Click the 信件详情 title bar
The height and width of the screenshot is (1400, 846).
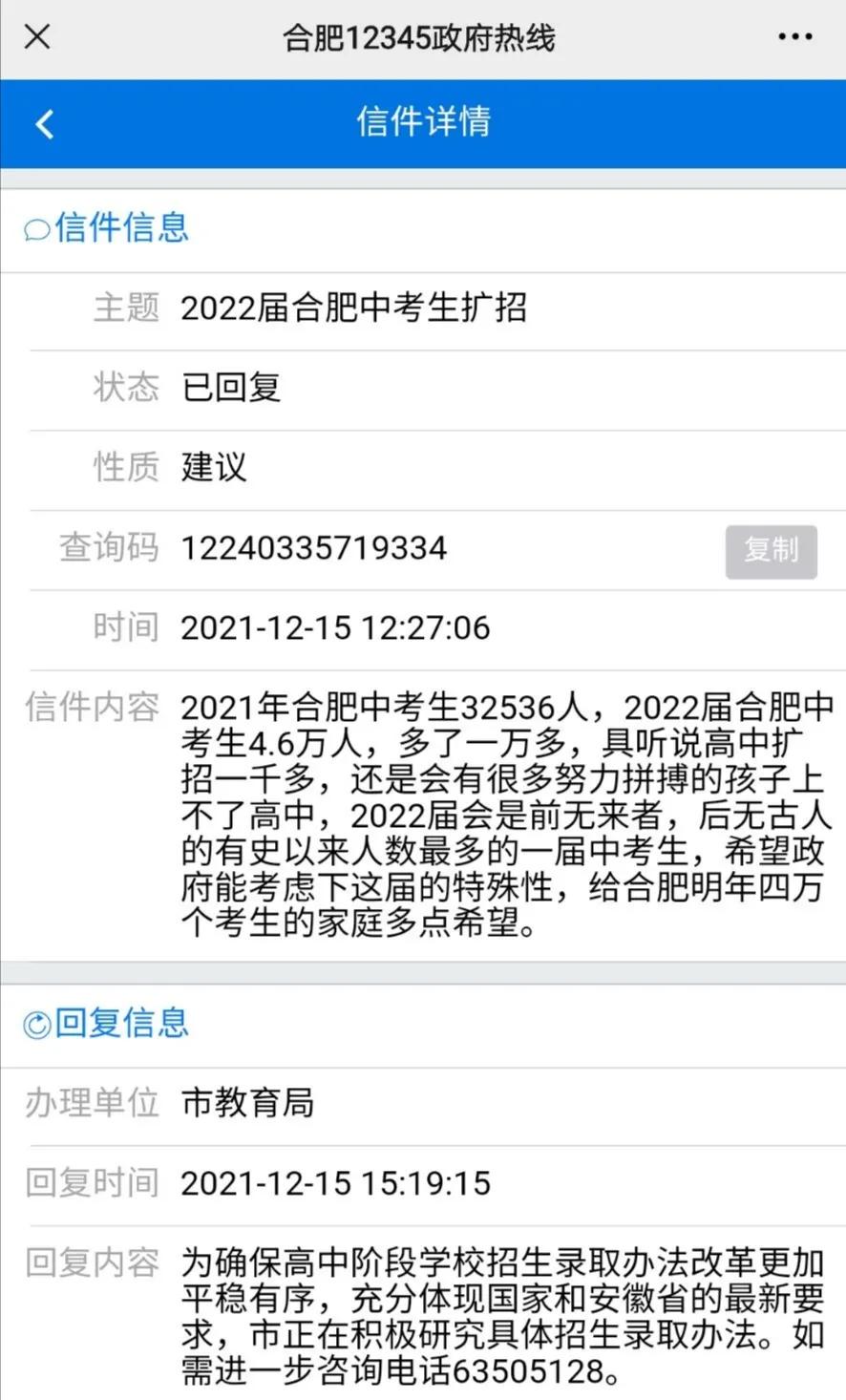[423, 123]
